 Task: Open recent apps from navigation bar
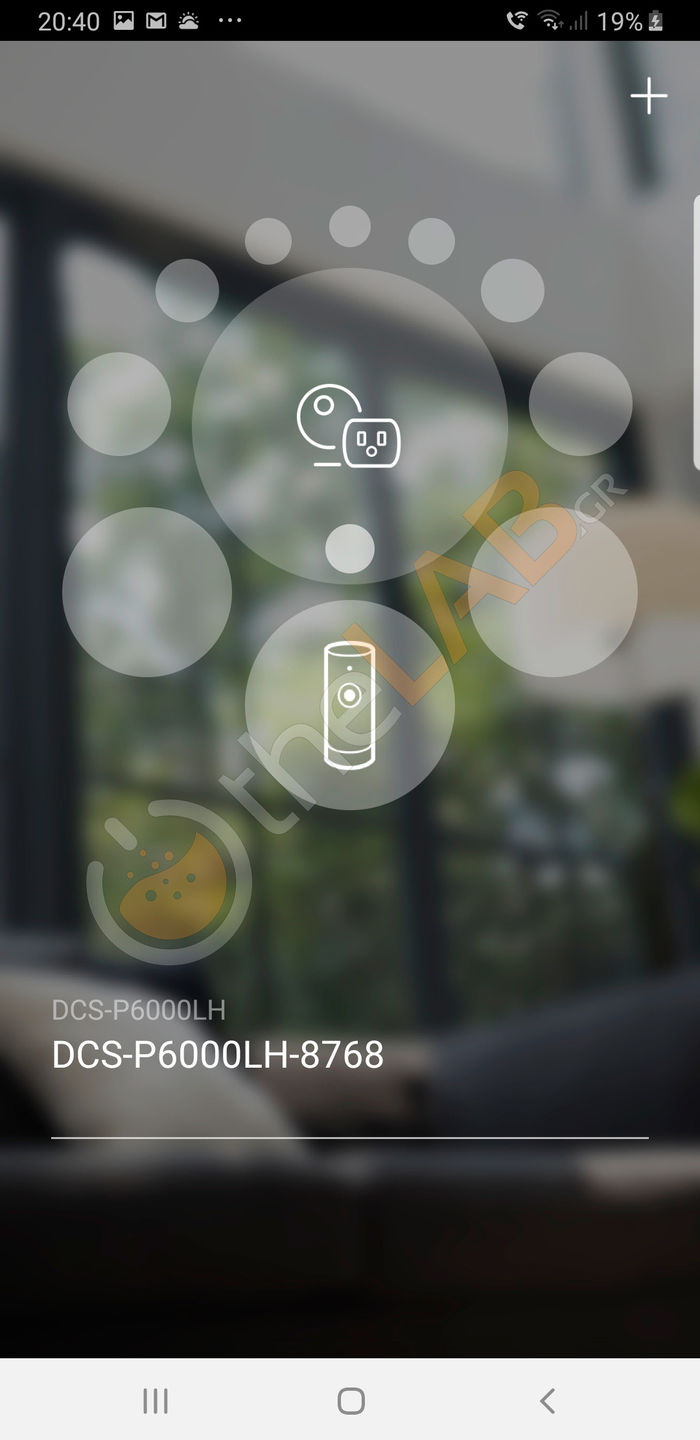point(155,1401)
